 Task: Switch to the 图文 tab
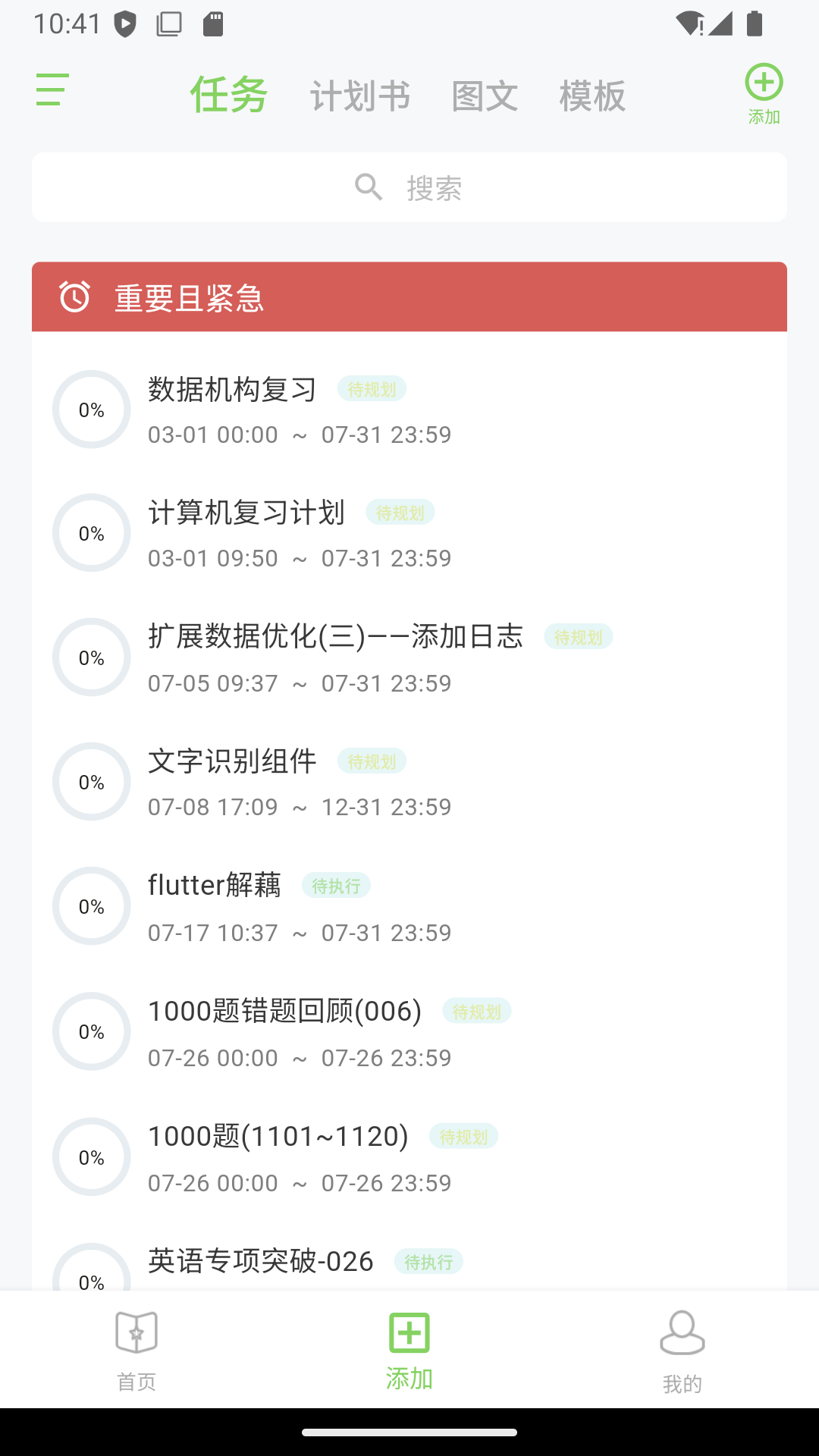pos(485,96)
